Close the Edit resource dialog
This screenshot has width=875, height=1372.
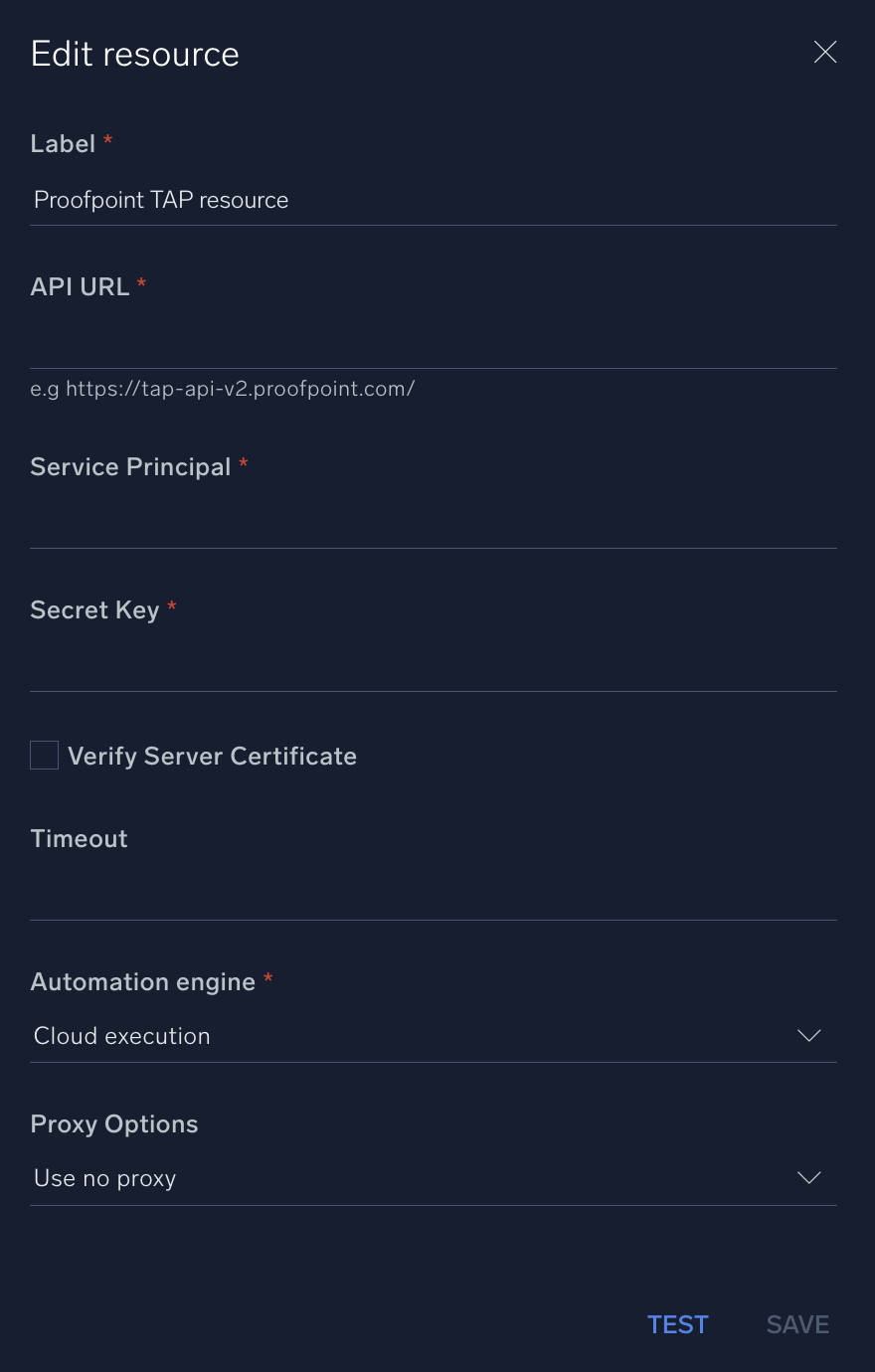(x=824, y=52)
